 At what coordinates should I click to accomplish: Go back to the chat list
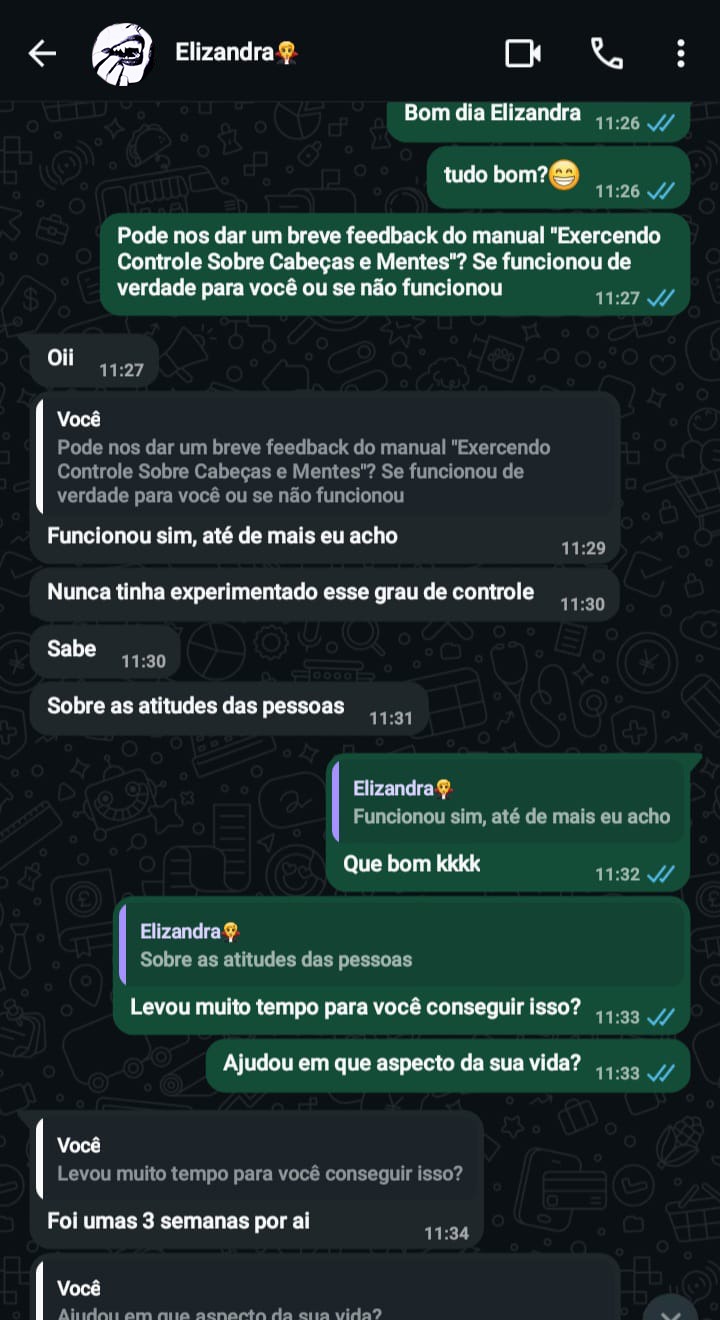(42, 53)
